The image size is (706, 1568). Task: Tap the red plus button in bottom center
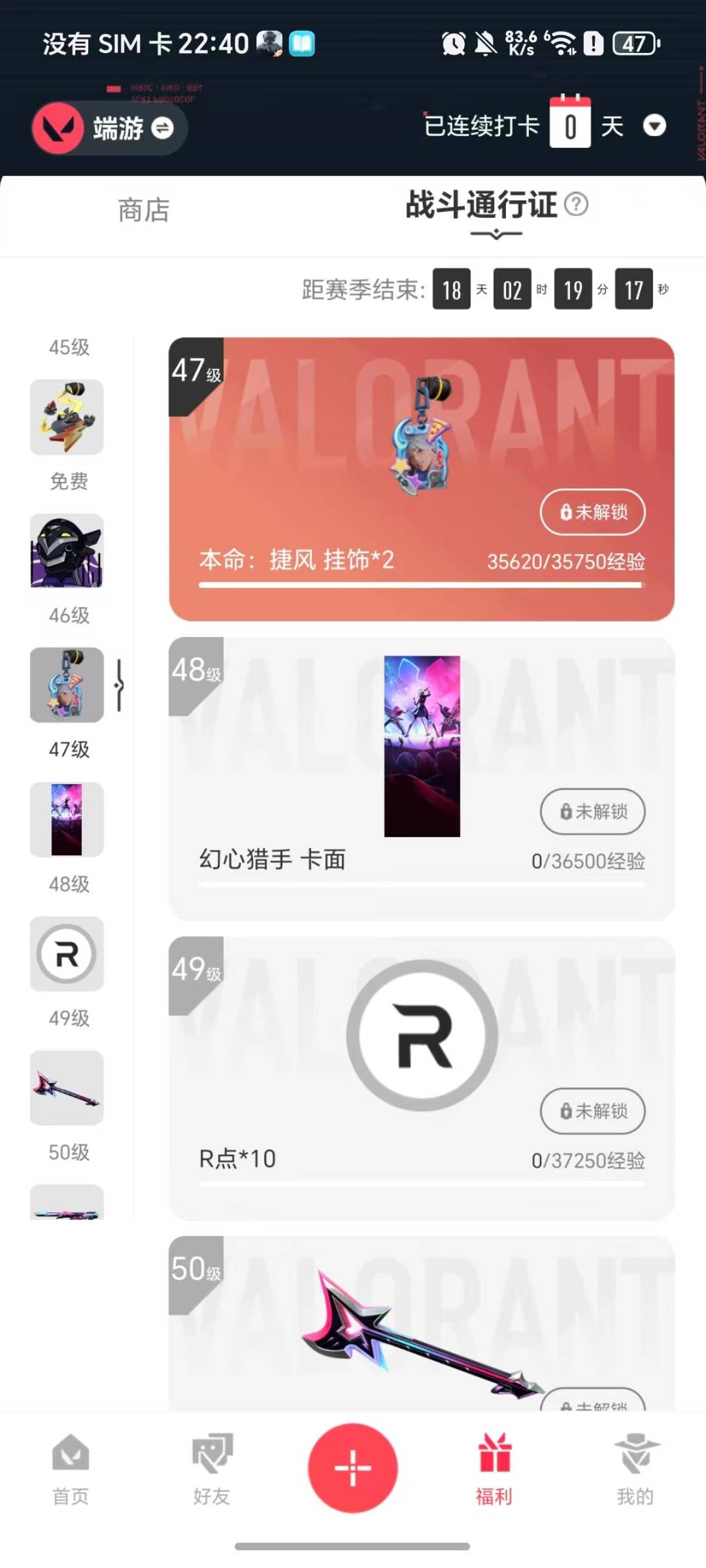(x=352, y=1468)
